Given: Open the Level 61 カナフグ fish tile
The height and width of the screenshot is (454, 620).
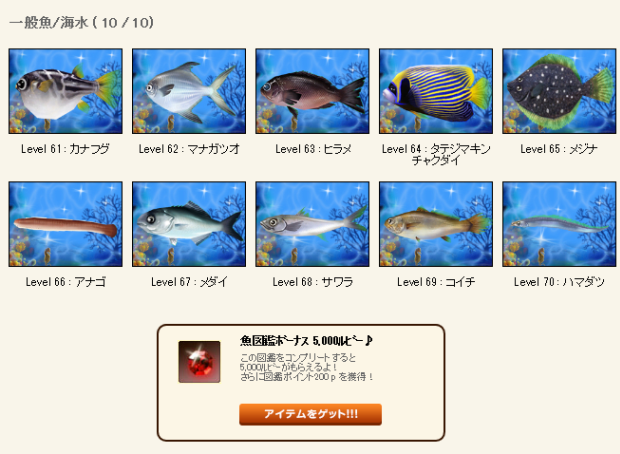Looking at the screenshot, I should [x=66, y=92].
